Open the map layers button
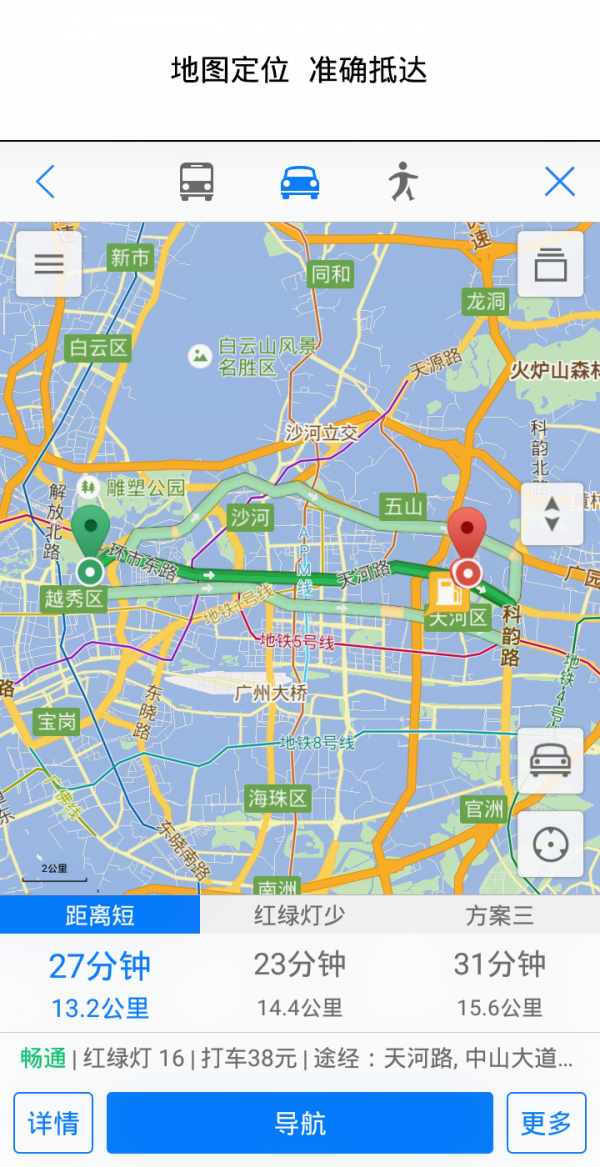The width and height of the screenshot is (600, 1167). click(550, 265)
